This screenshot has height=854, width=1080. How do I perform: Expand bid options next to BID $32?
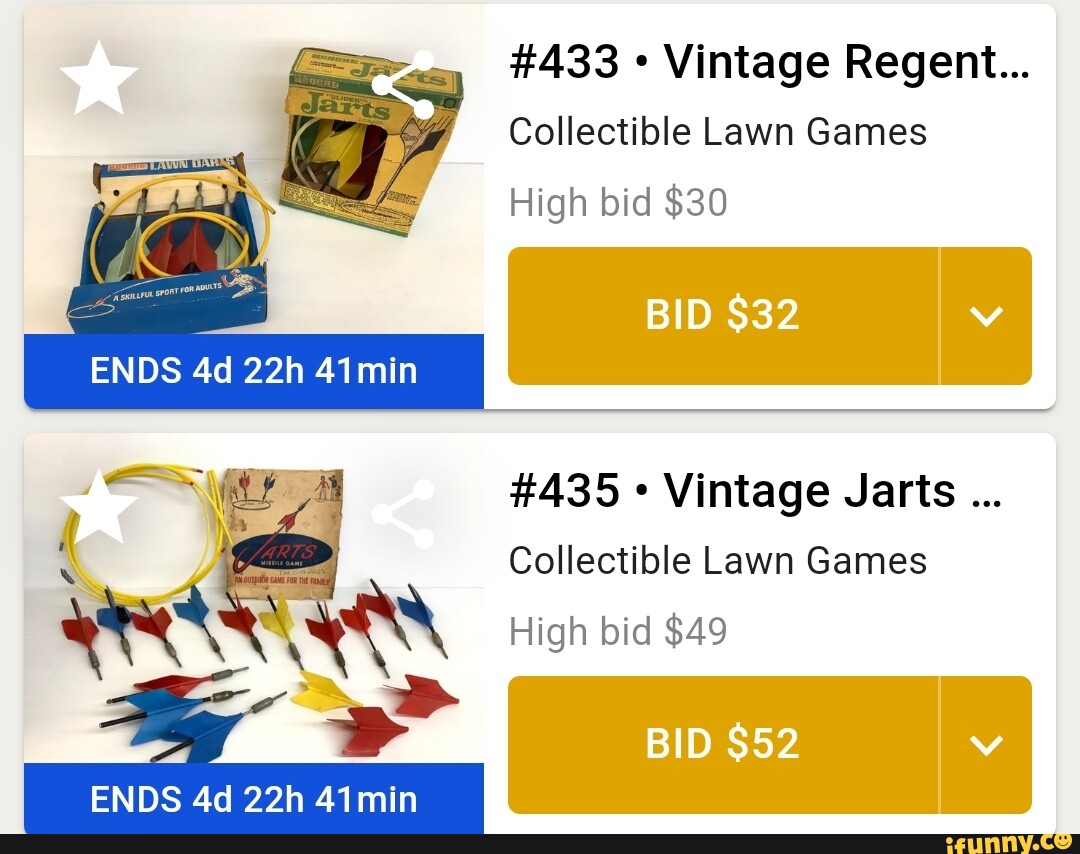tap(986, 316)
